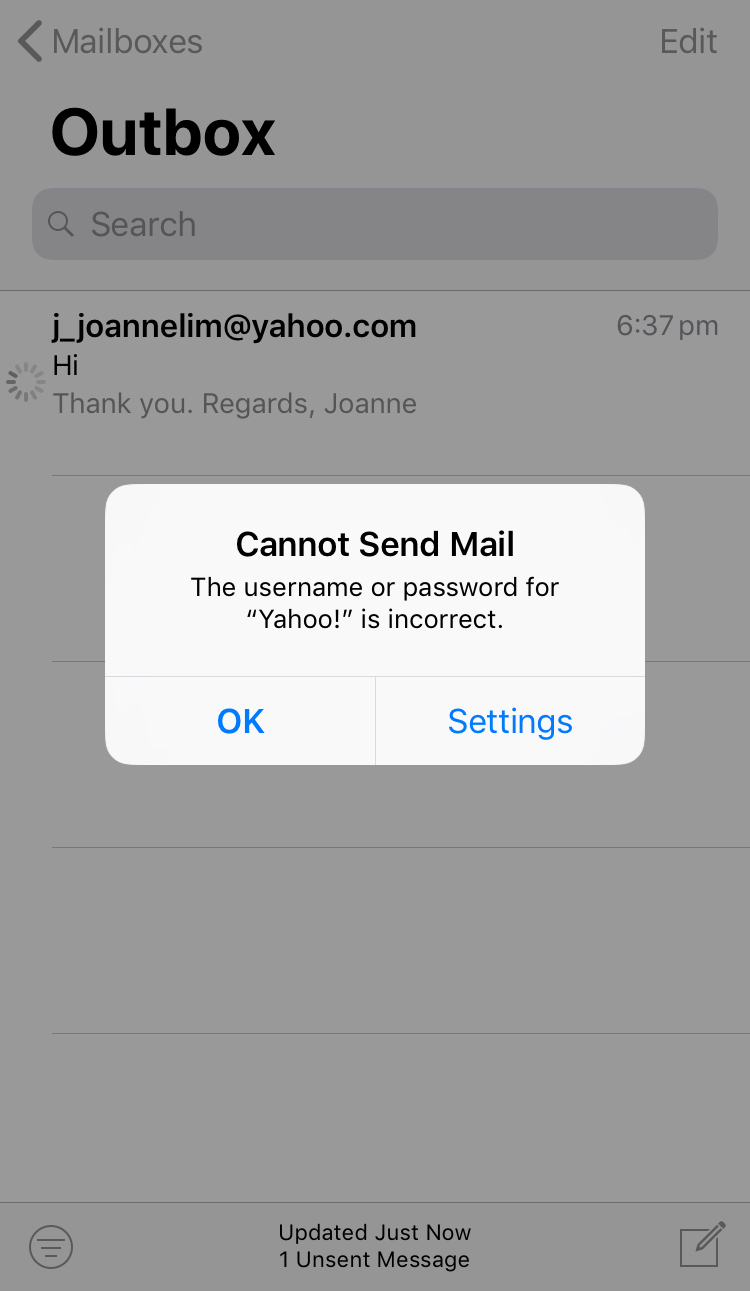Open the unsent email to j_joannelim@yahoo.com
This screenshot has width=750, height=1291.
[385, 365]
